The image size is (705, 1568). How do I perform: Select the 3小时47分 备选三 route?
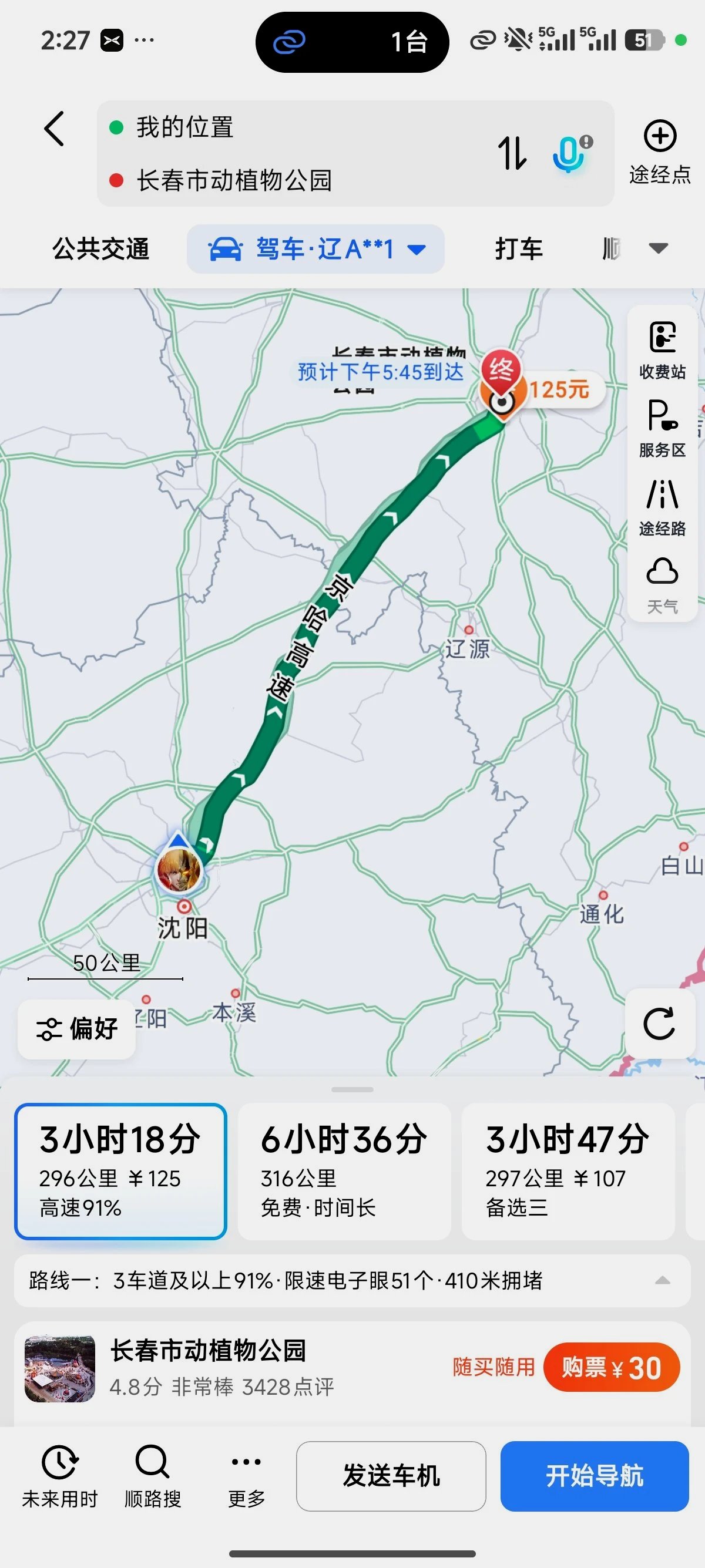click(x=568, y=1171)
